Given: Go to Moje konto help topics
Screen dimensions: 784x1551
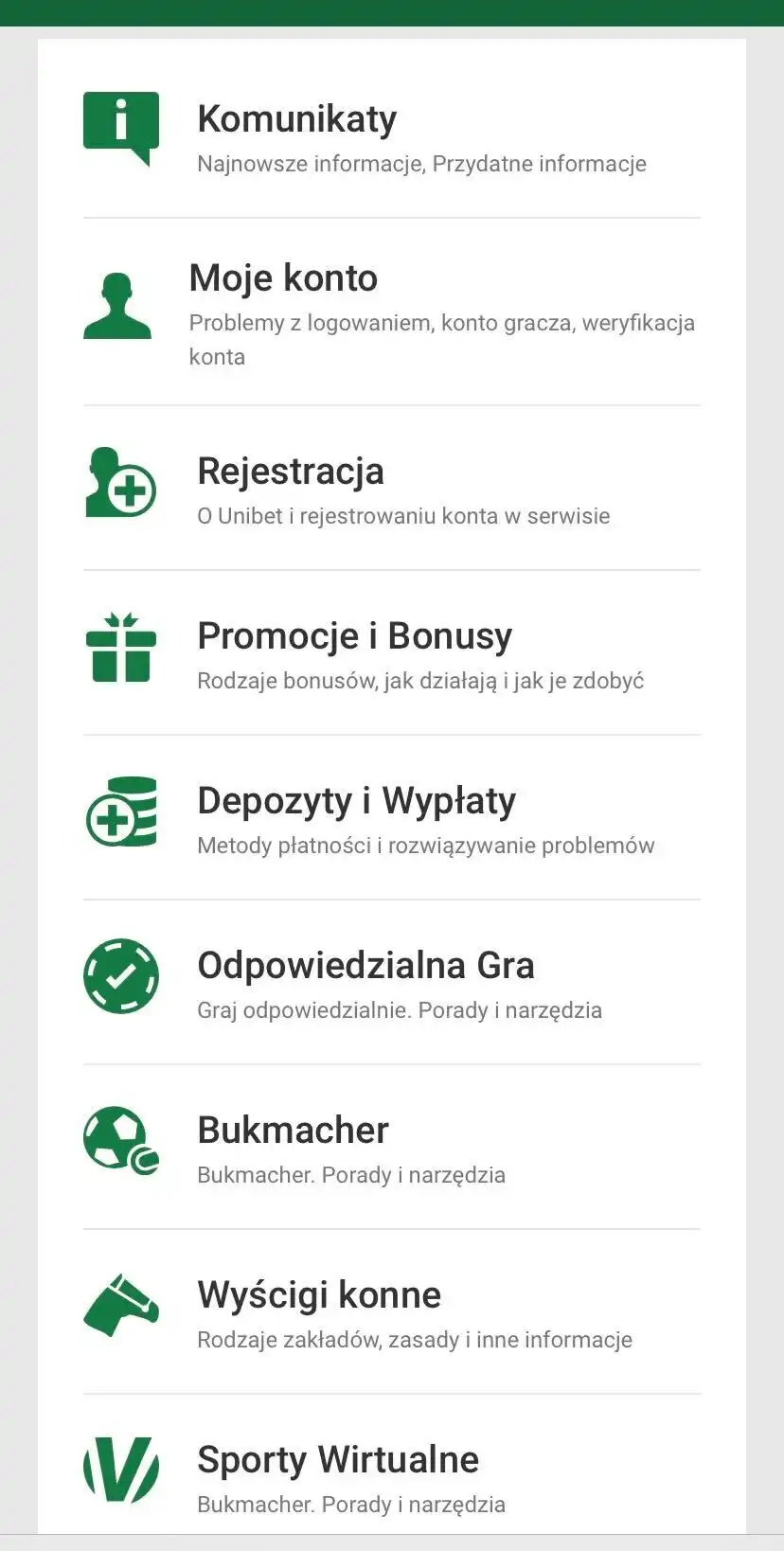Looking at the screenshot, I should pos(283,278).
